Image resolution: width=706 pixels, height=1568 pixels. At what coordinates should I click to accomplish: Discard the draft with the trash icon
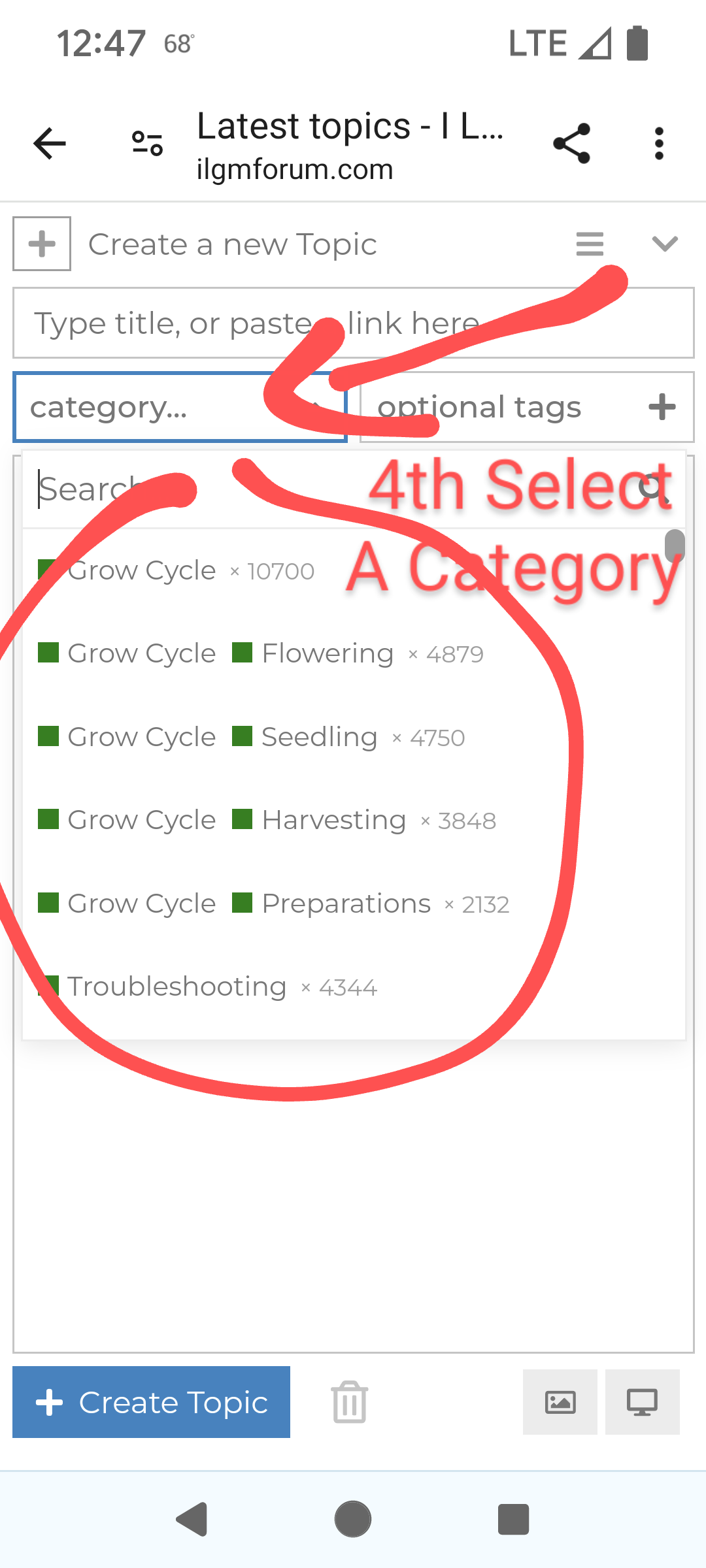(x=350, y=1402)
